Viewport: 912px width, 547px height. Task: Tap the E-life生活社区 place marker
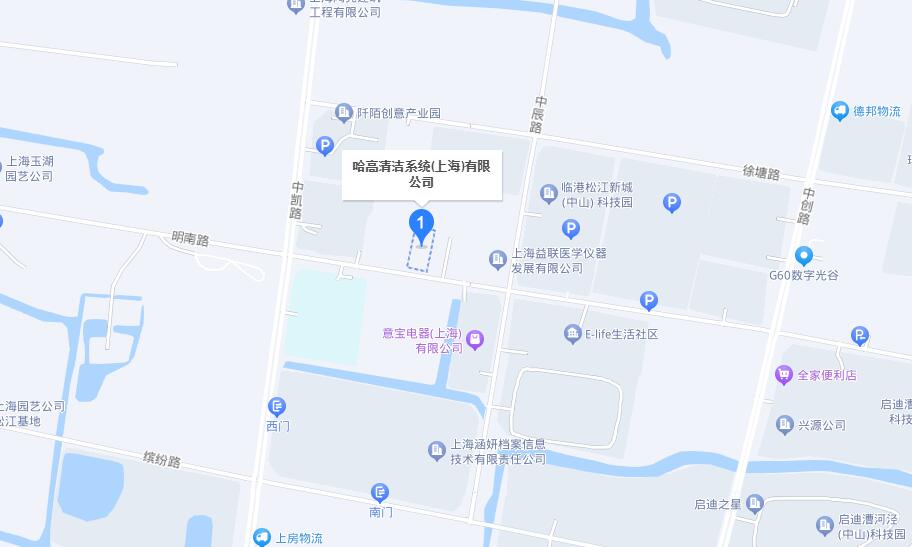(x=573, y=333)
